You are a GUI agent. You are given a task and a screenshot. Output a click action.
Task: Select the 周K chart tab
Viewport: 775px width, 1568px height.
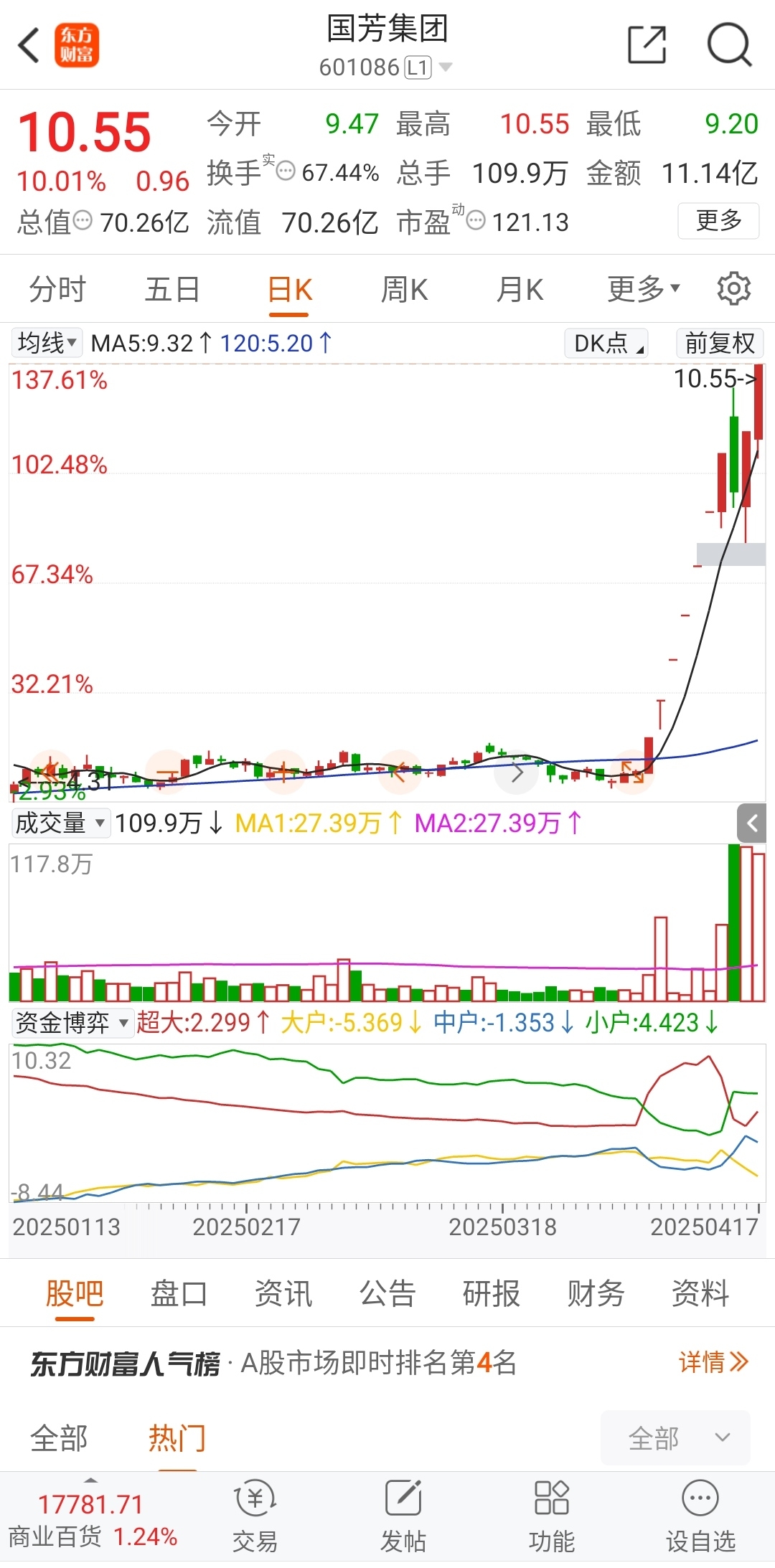point(404,290)
